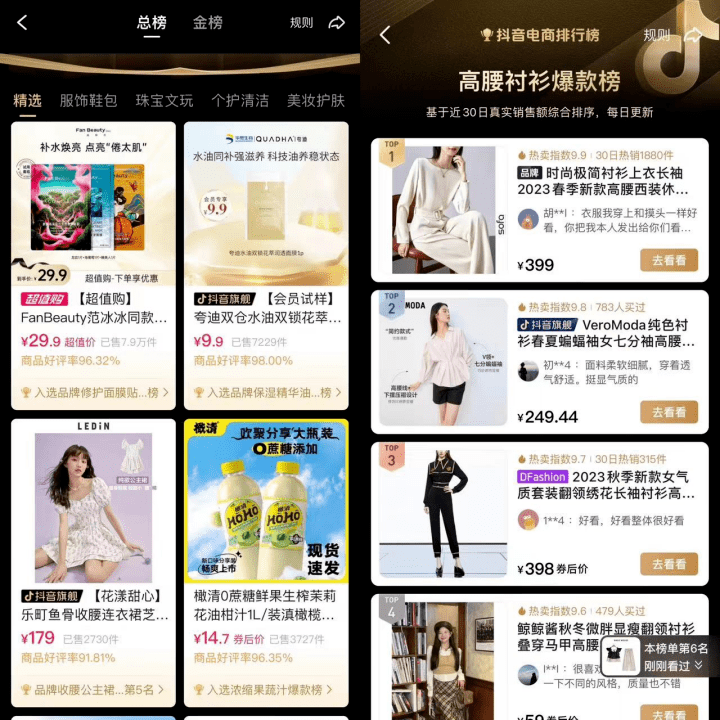The height and width of the screenshot is (720, 720).
Task: Open the 品牌收腰公主裙 第5名 ranking link
Action: pos(95,690)
